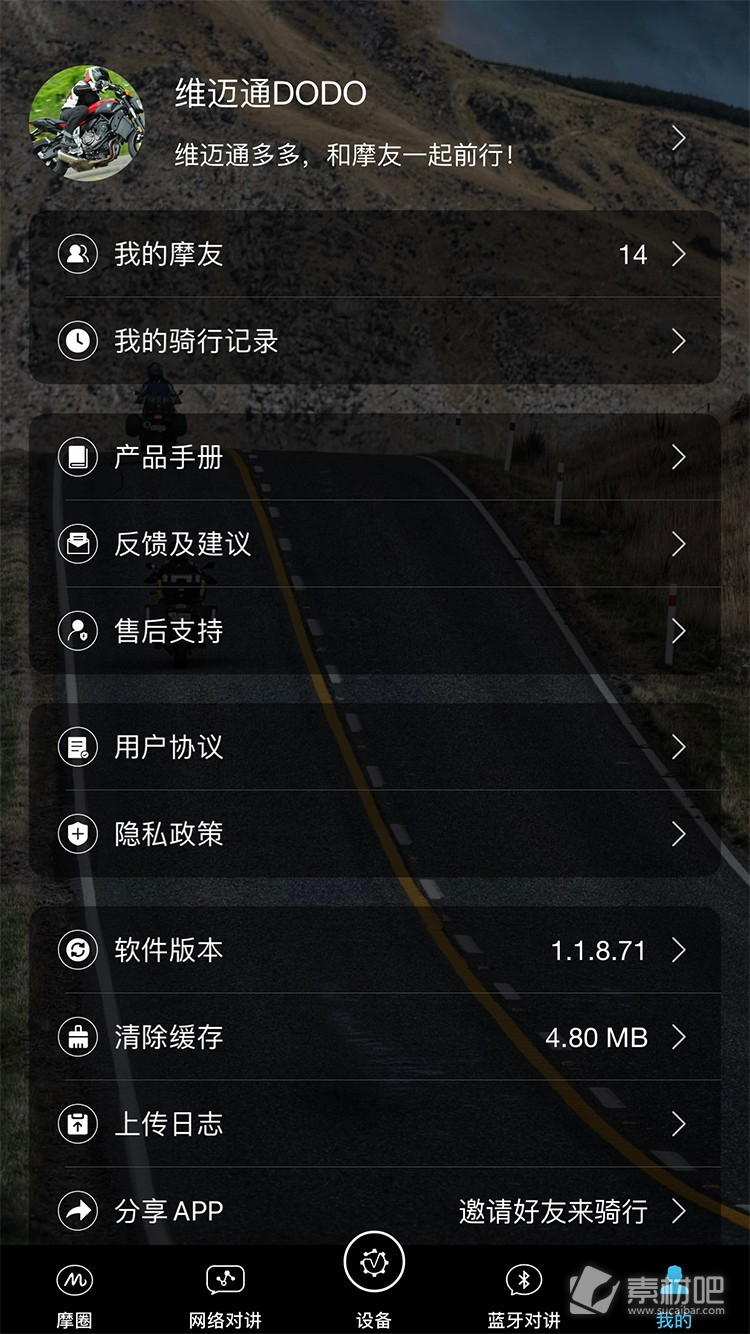Open the 维迈通DODO profile header
Image resolution: width=750 pixels, height=1334 pixels.
(x=375, y=123)
